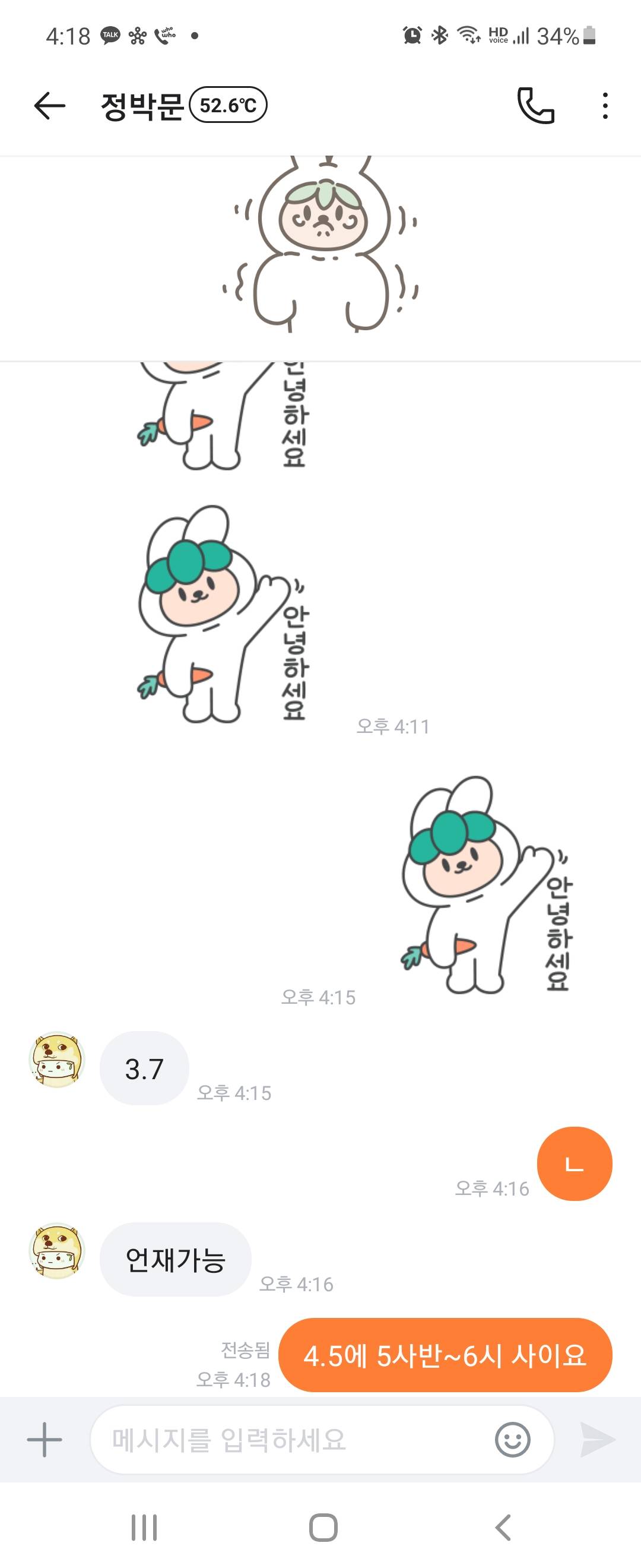This screenshot has width=641, height=1568.
Task: Go to the phone's home screen
Action: point(323,1527)
